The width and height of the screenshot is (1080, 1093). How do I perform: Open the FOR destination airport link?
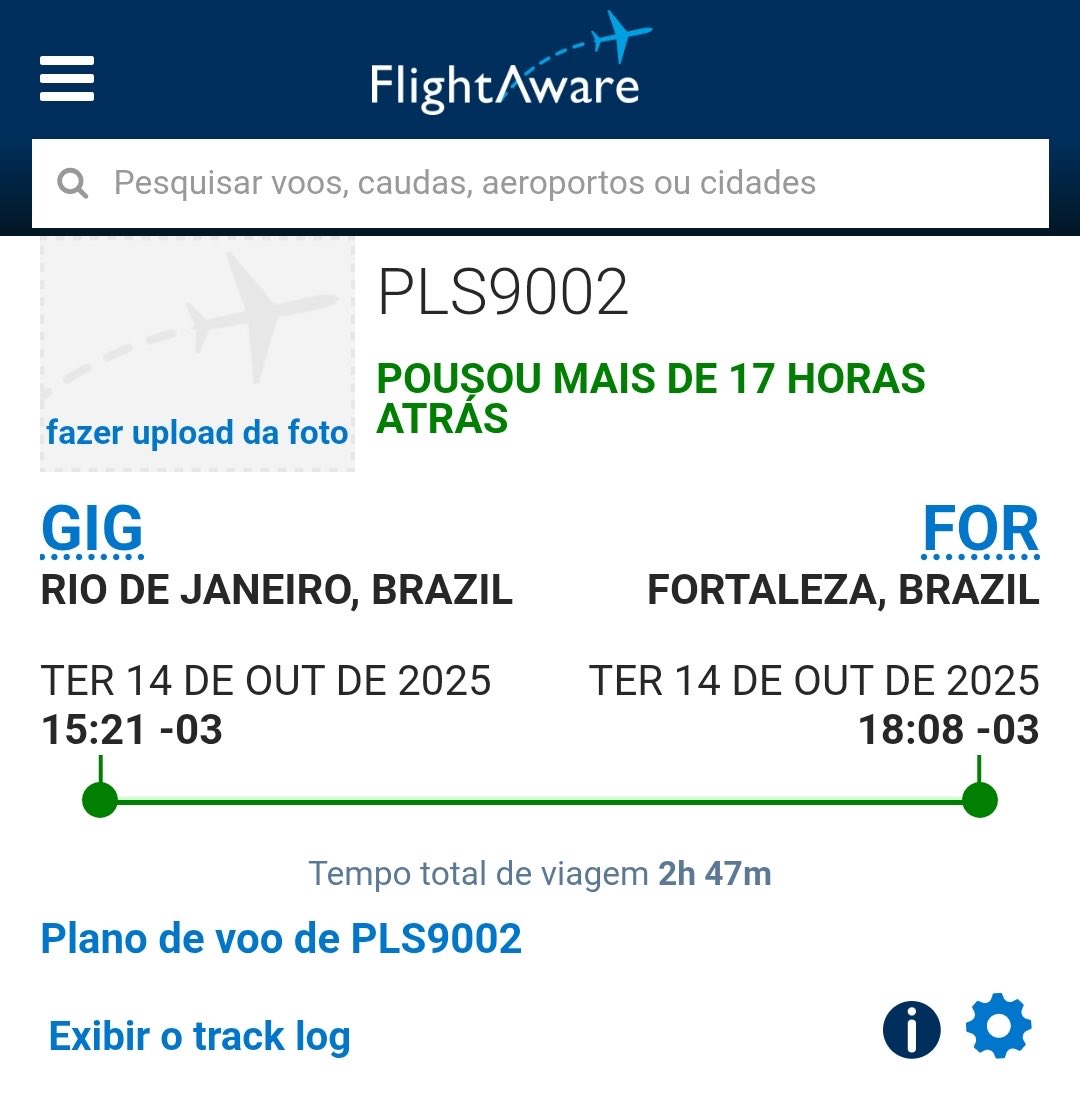980,529
